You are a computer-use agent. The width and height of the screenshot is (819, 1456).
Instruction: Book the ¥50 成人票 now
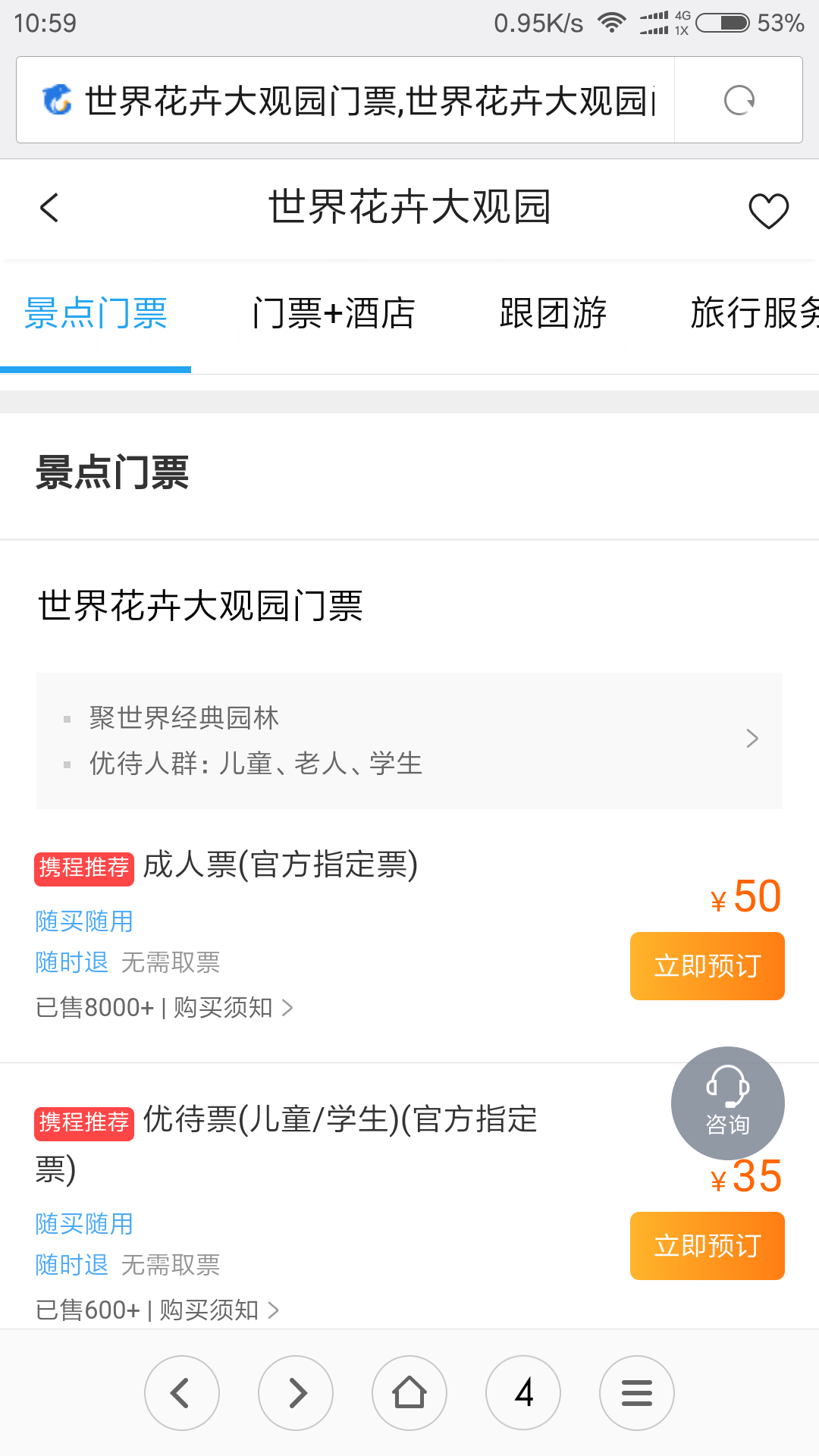[707, 965]
